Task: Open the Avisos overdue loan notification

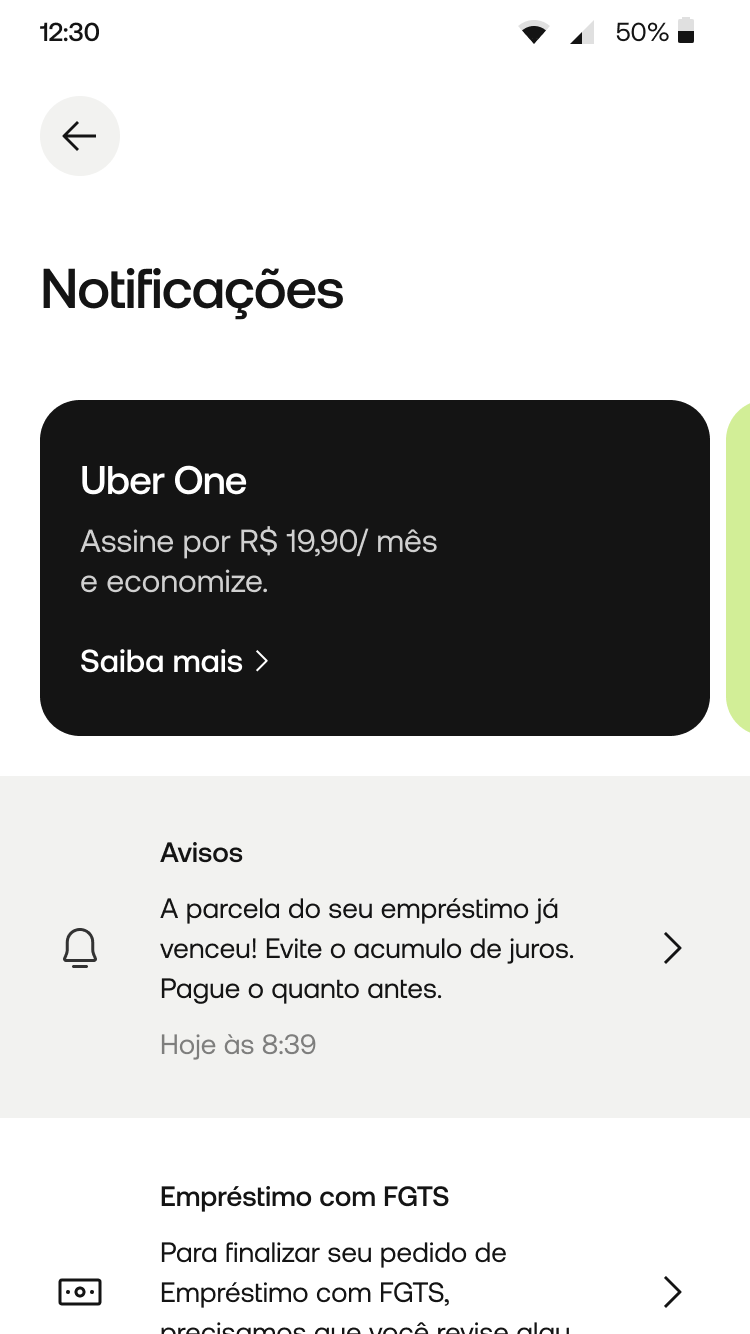Action: pyautogui.click(x=375, y=947)
